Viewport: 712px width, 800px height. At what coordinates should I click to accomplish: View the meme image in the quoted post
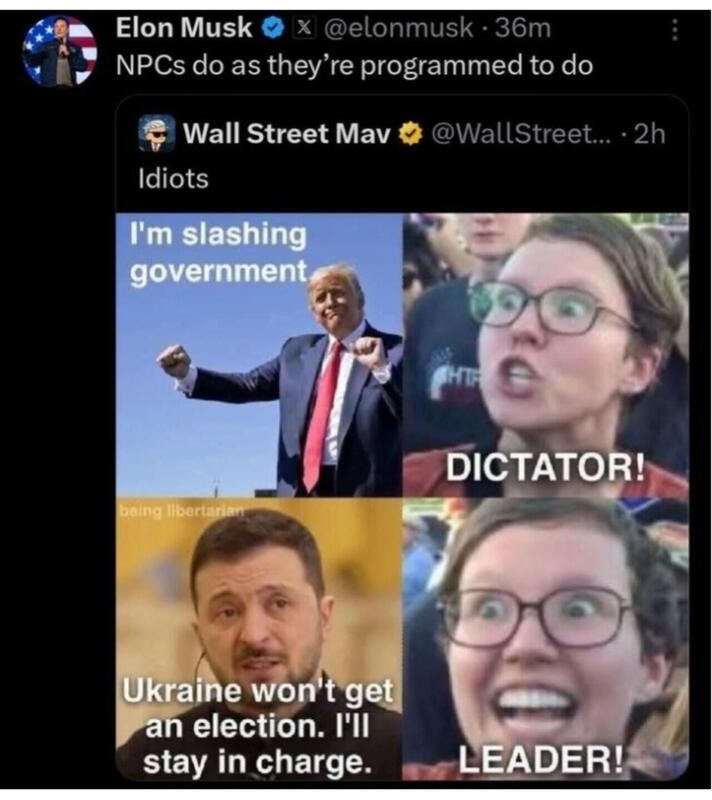[402, 495]
